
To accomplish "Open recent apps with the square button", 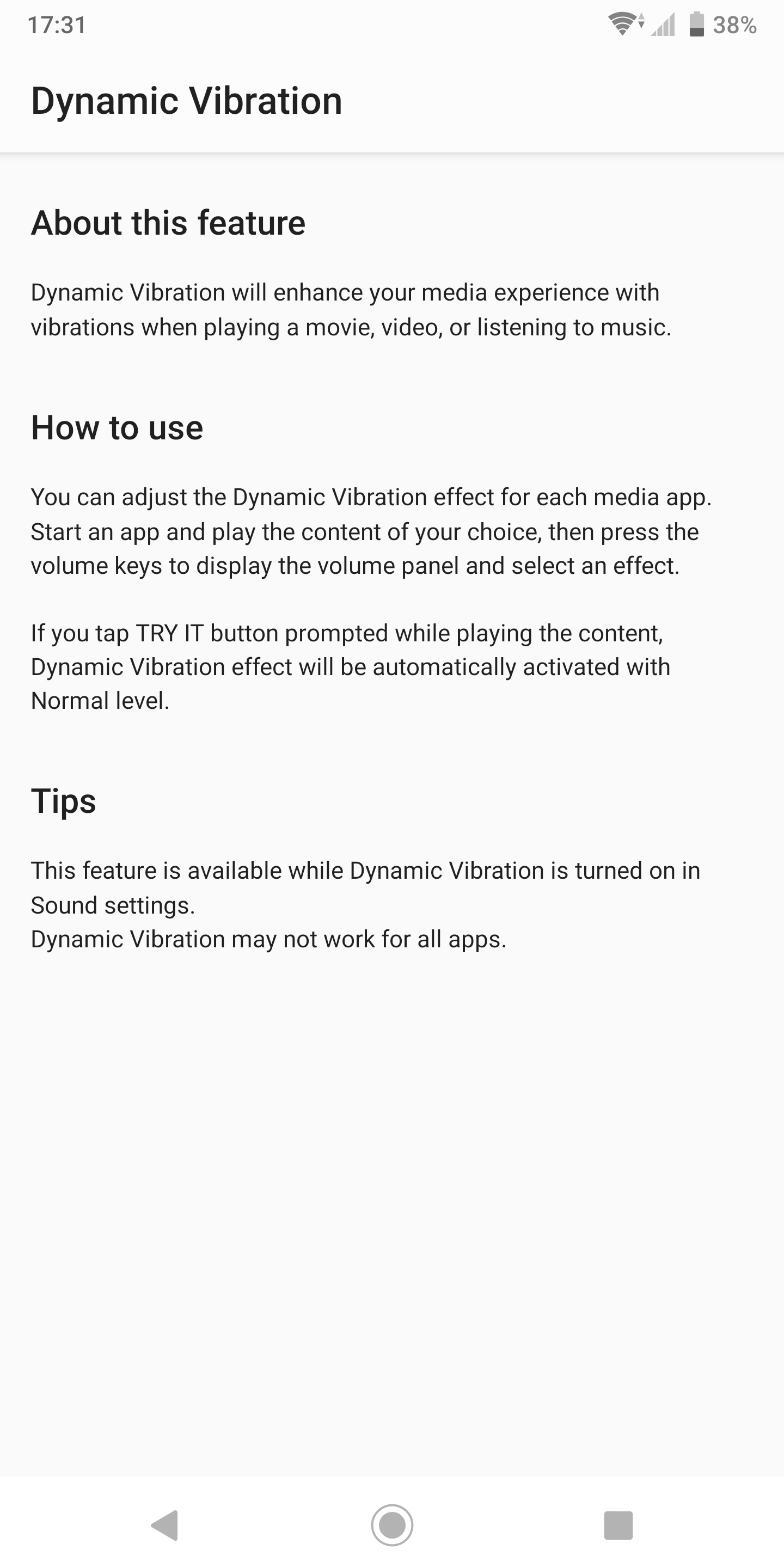I will tap(618, 1525).
